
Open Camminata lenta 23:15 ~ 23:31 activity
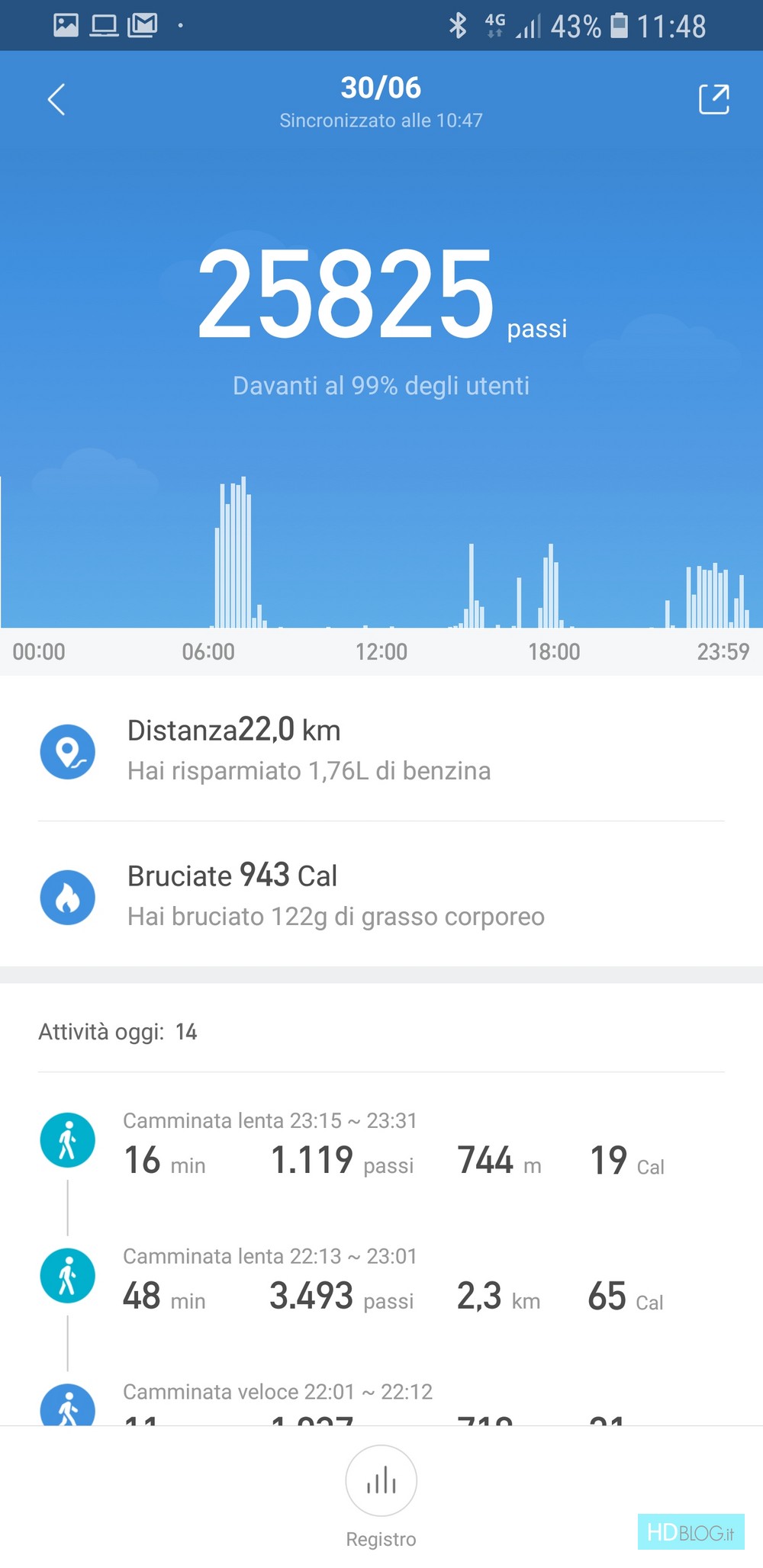click(381, 1142)
